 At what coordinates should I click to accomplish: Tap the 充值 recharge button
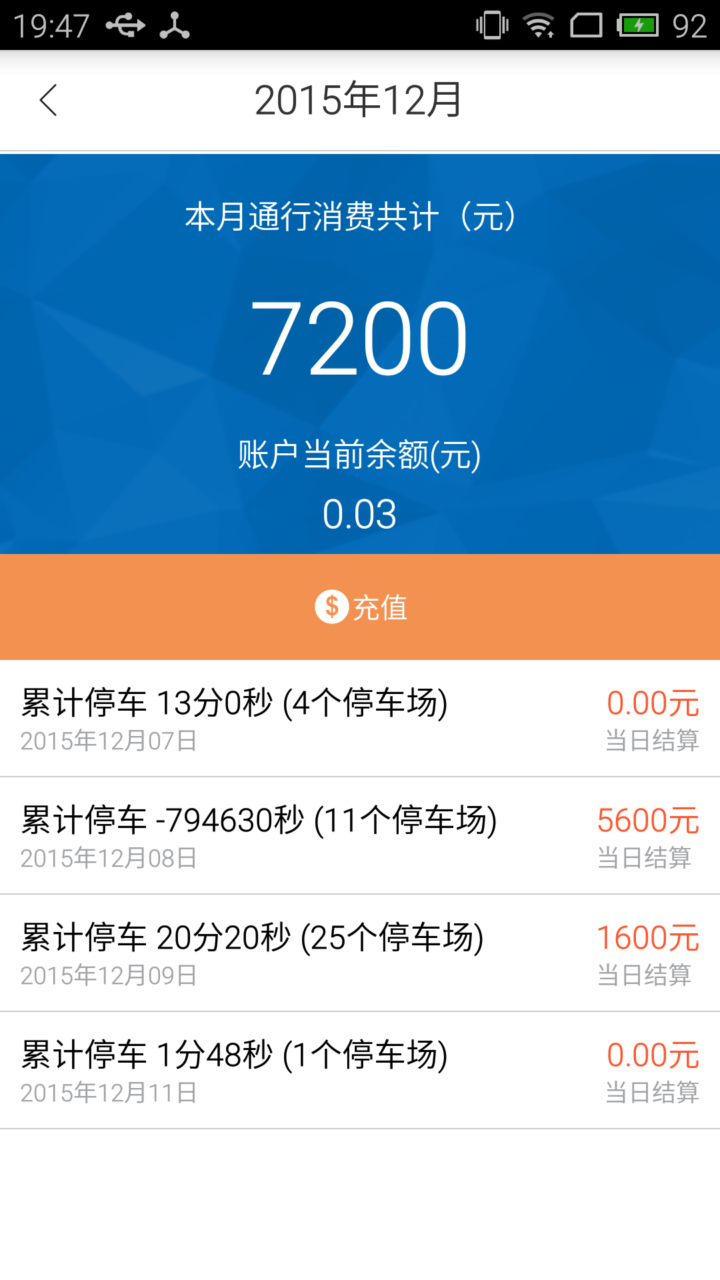click(360, 606)
